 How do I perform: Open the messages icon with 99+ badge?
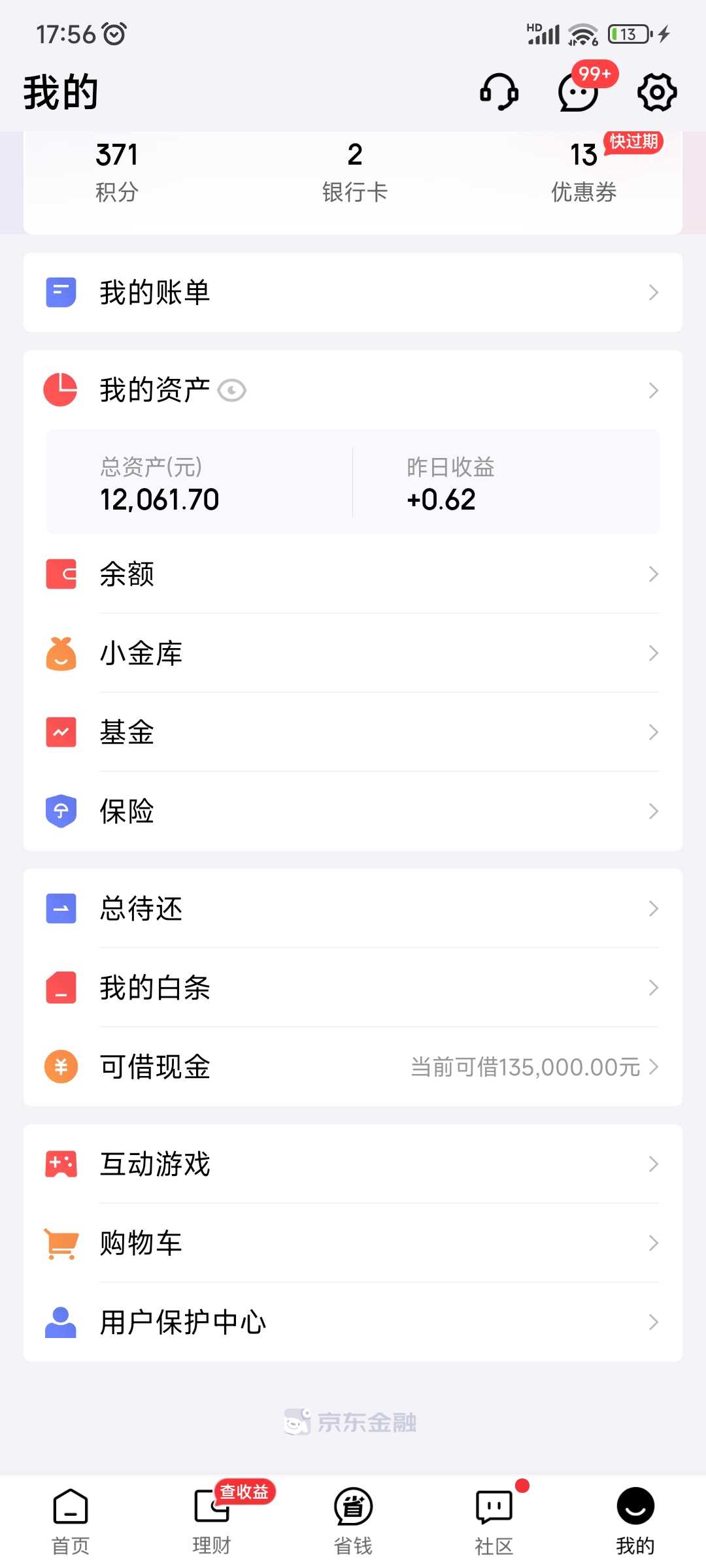click(x=579, y=92)
